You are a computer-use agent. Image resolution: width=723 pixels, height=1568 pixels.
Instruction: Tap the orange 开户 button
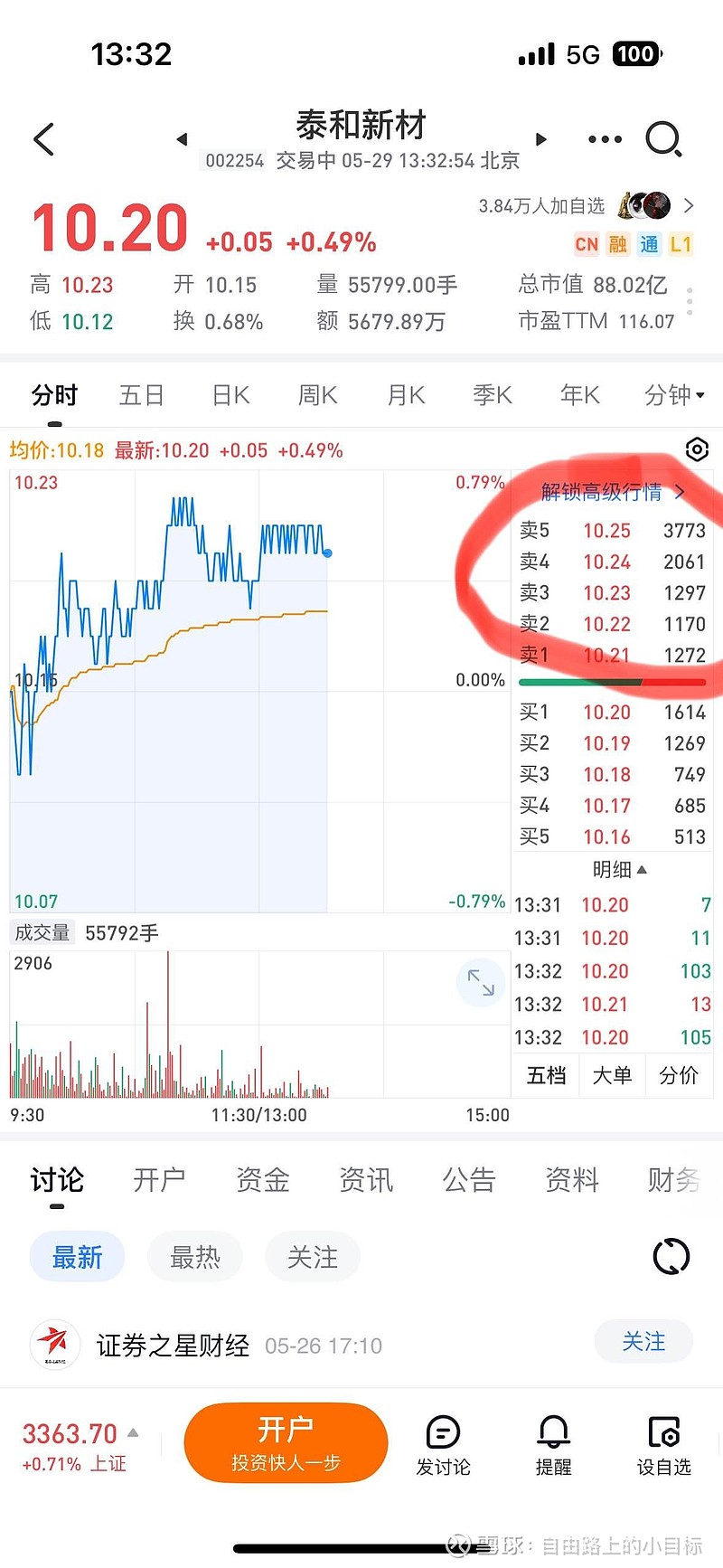point(286,1442)
